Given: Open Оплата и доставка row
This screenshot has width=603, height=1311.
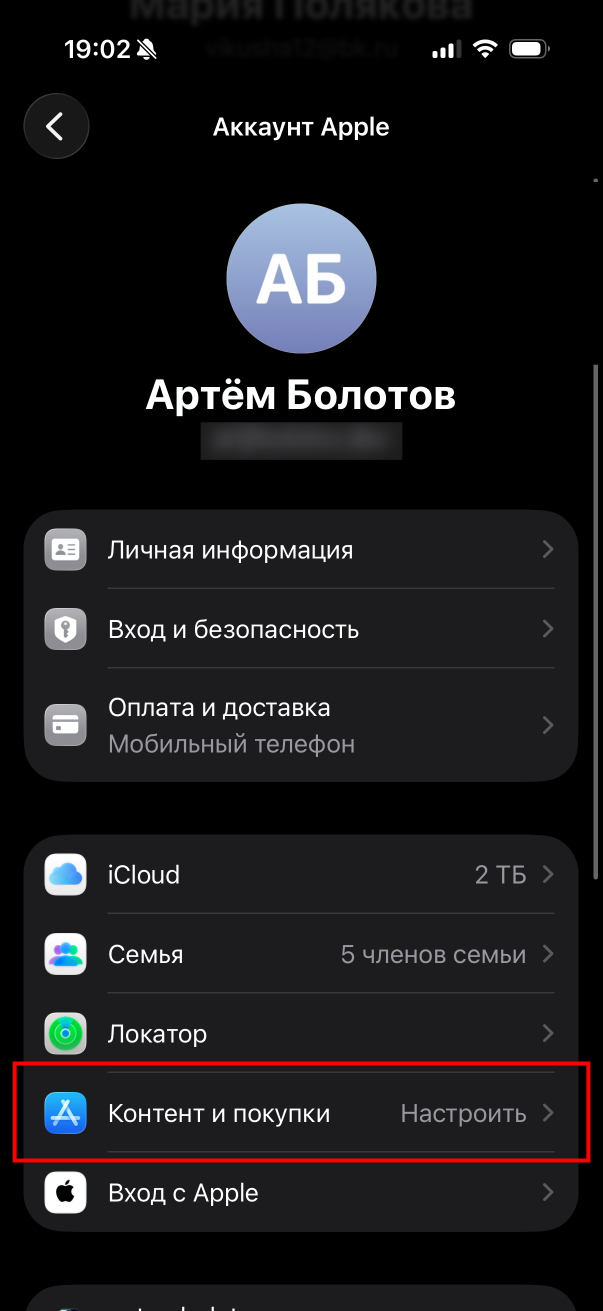Looking at the screenshot, I should click(x=301, y=725).
